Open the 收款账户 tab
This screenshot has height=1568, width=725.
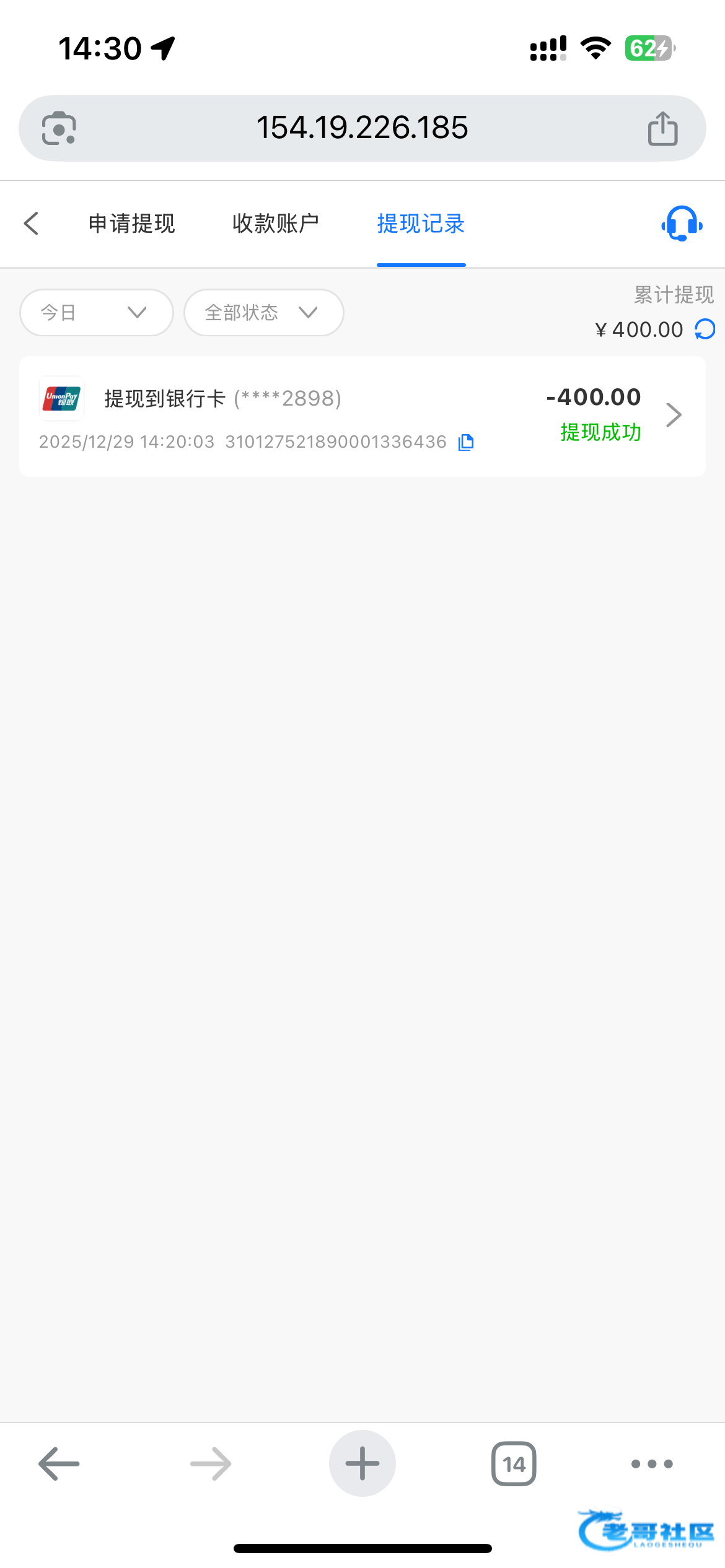(276, 224)
